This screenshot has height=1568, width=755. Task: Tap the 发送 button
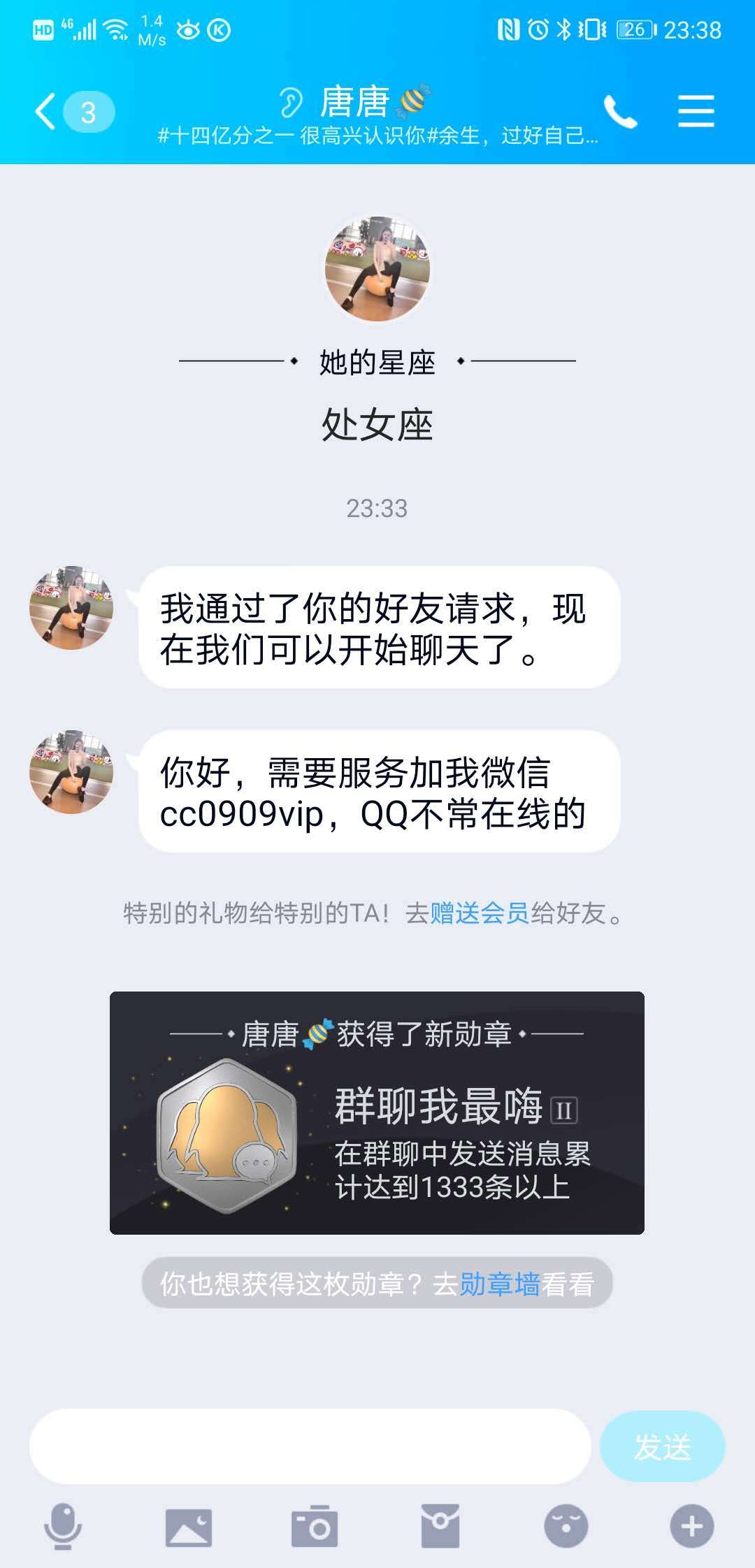point(662,1446)
